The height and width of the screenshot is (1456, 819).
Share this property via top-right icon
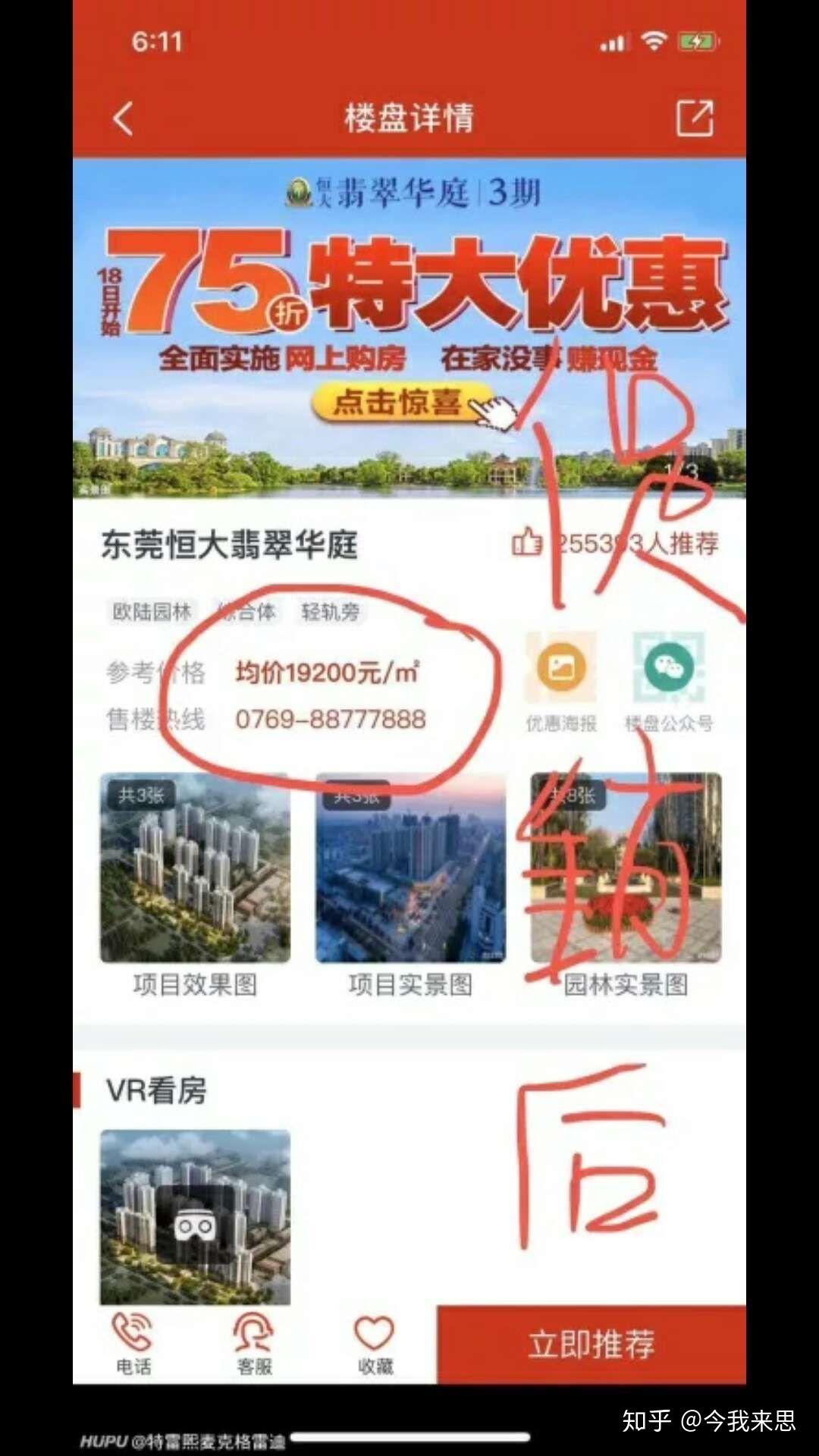pyautogui.click(x=695, y=118)
